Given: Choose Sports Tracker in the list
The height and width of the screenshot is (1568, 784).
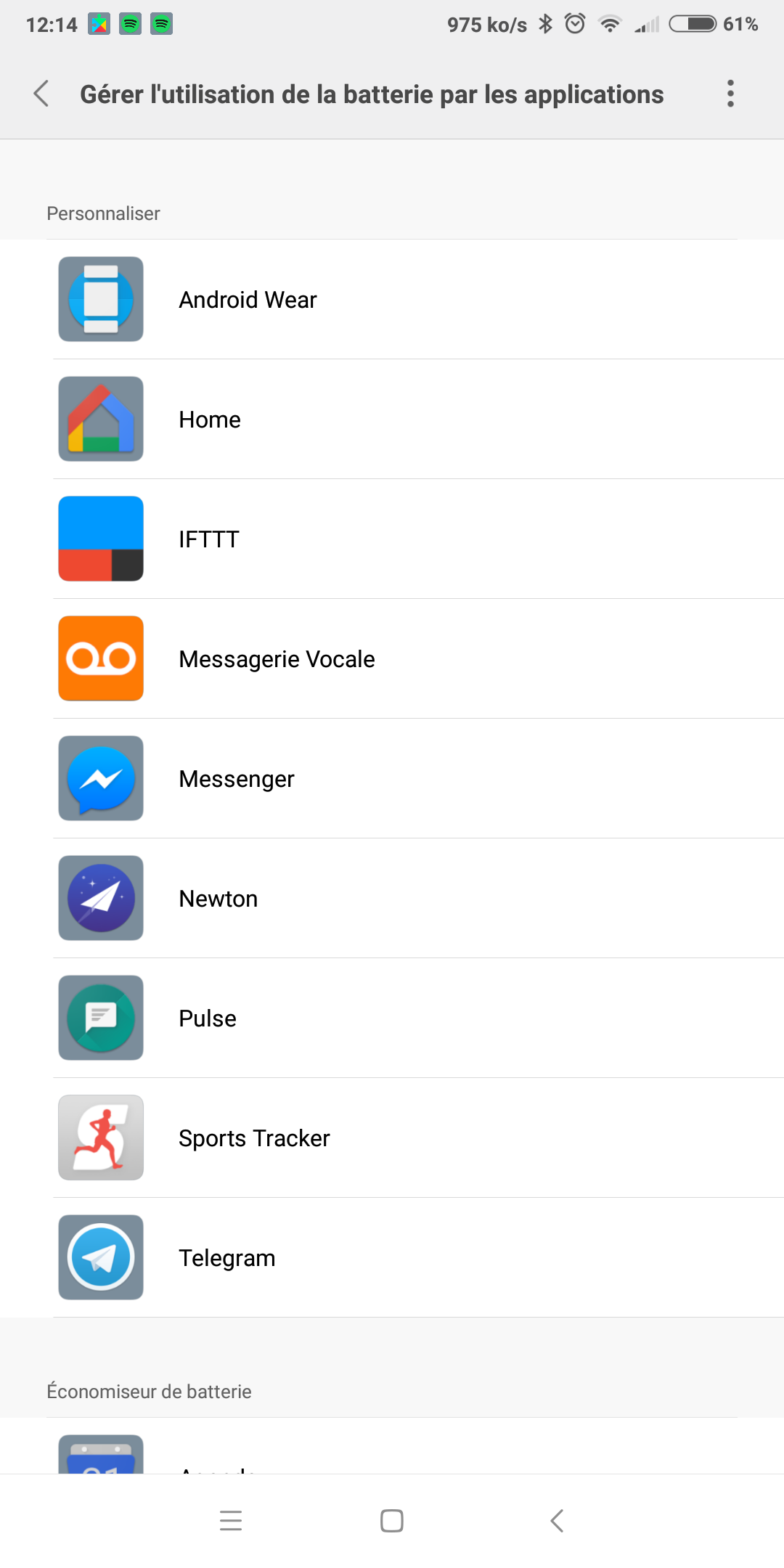Looking at the screenshot, I should [392, 1138].
